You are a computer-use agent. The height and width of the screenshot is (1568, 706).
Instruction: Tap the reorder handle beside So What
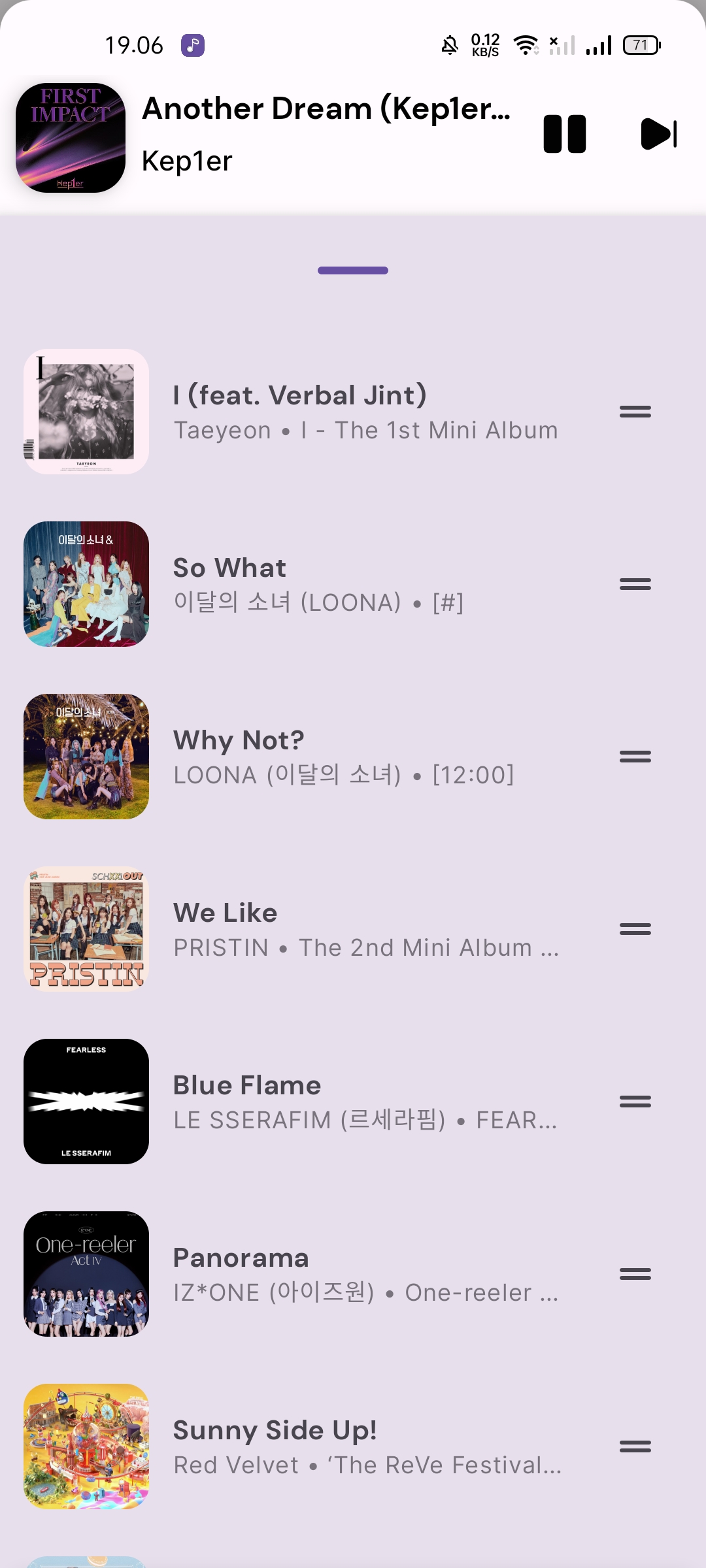(x=635, y=584)
